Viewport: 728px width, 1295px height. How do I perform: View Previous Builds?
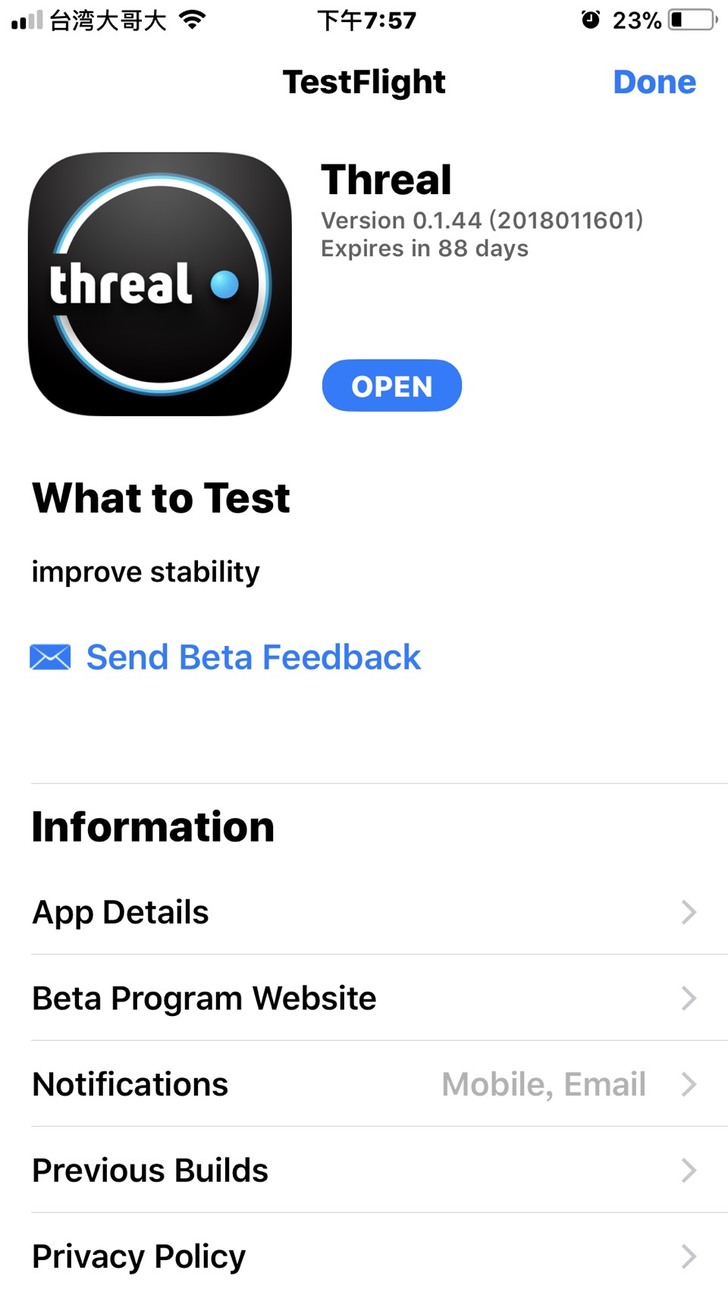[x=364, y=1170]
